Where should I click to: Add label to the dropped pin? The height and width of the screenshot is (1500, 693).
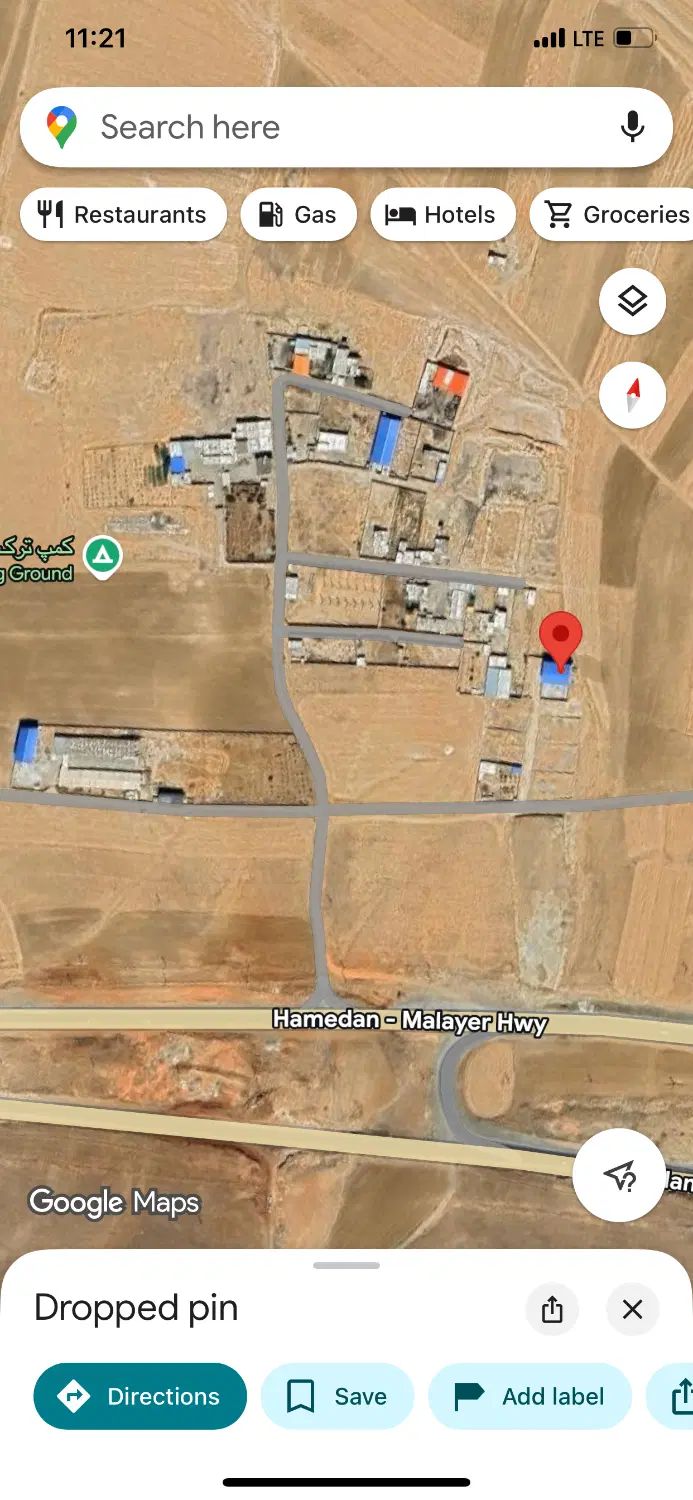tap(530, 1396)
